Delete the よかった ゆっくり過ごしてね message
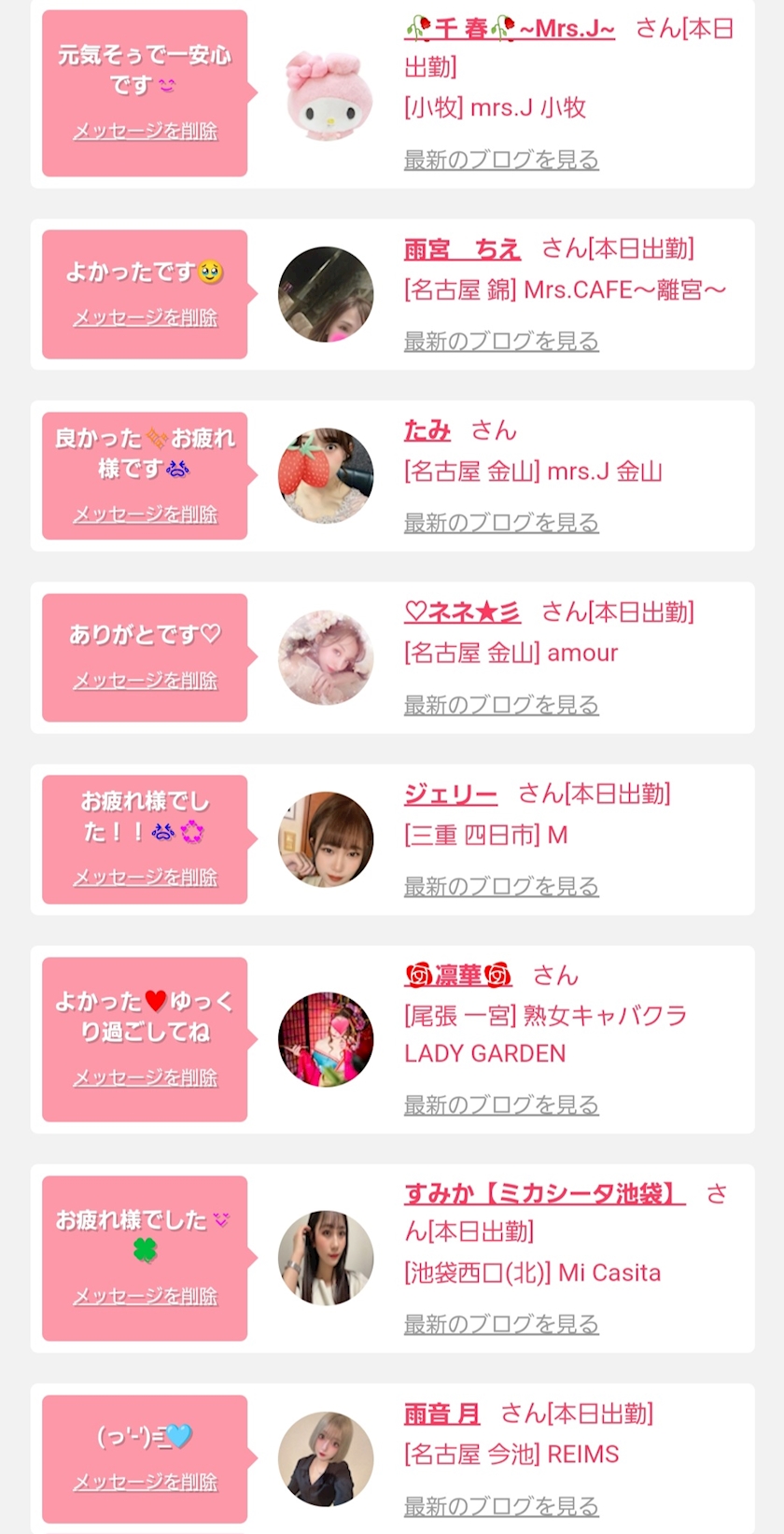The height and width of the screenshot is (1534, 784). pyautogui.click(x=145, y=1078)
